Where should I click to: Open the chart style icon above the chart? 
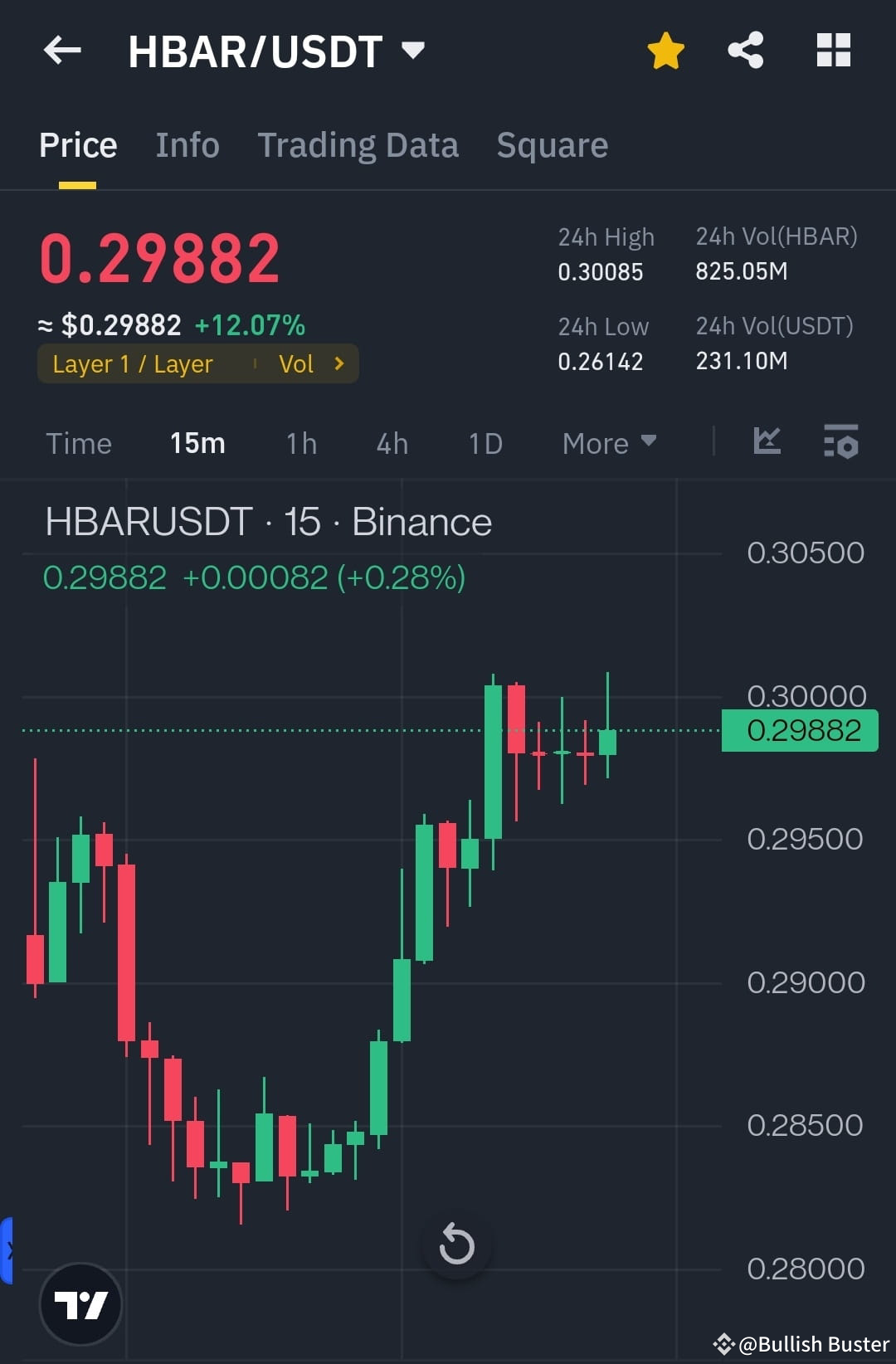(767, 442)
